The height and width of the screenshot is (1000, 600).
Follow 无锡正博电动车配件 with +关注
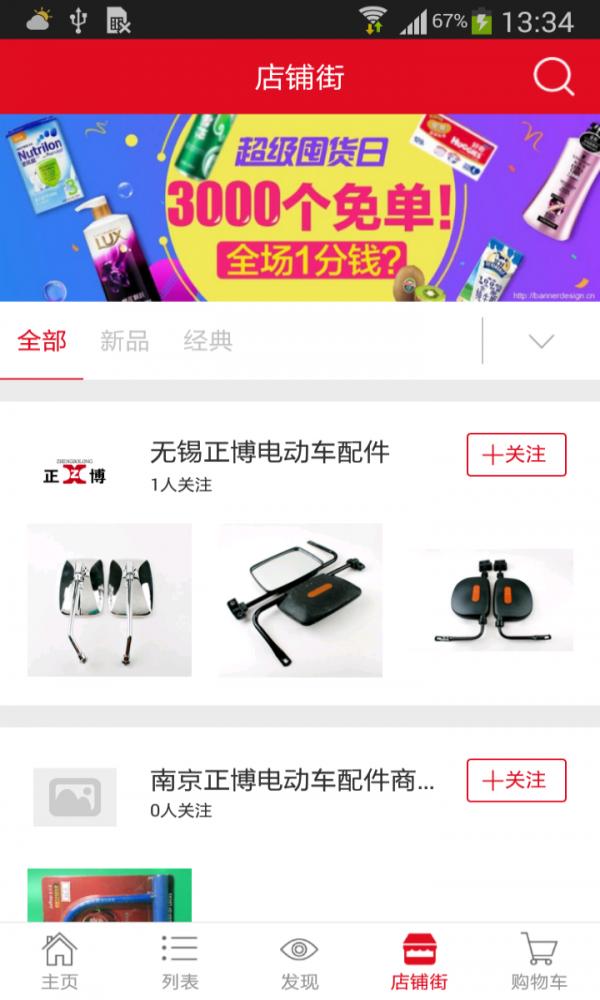(516, 455)
